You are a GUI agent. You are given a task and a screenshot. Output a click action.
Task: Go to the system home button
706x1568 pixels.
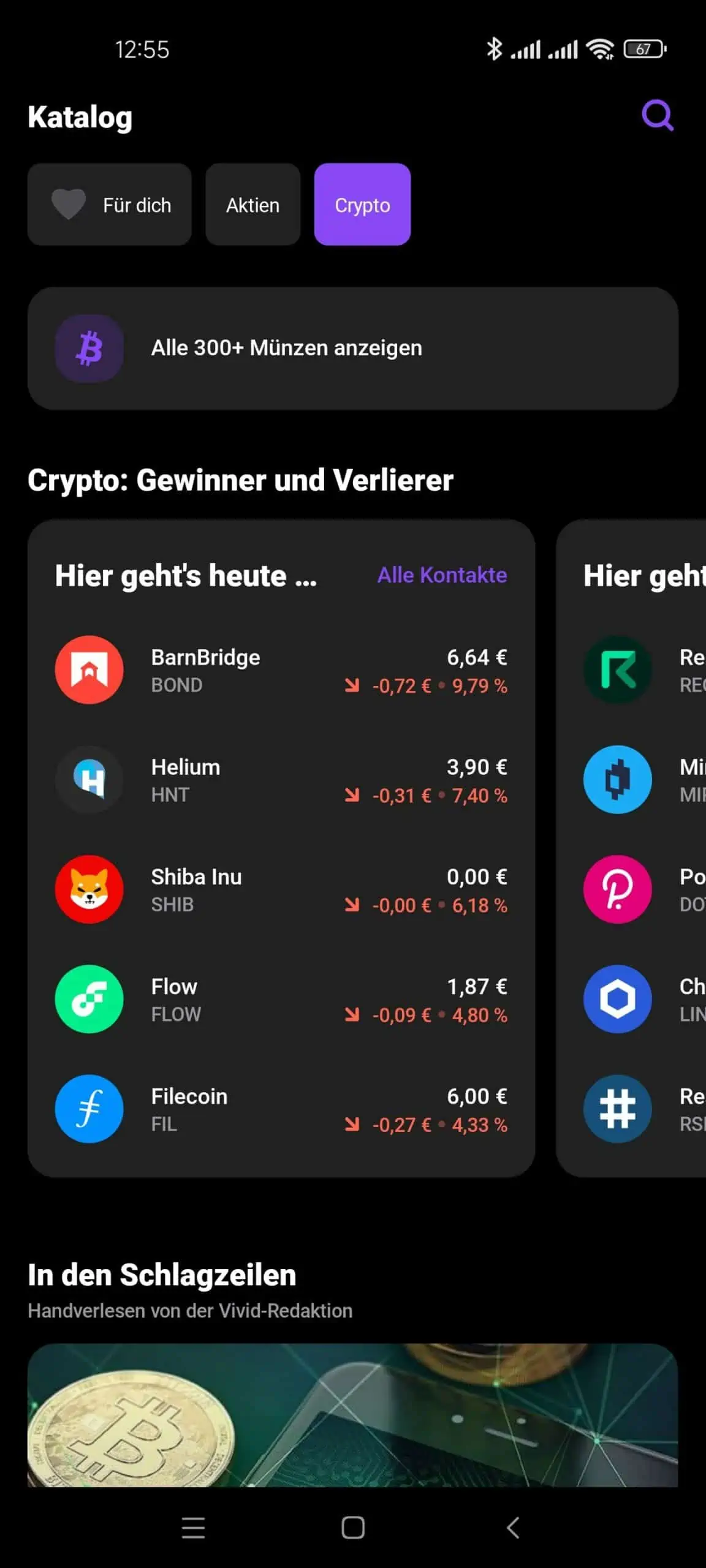(353, 1528)
